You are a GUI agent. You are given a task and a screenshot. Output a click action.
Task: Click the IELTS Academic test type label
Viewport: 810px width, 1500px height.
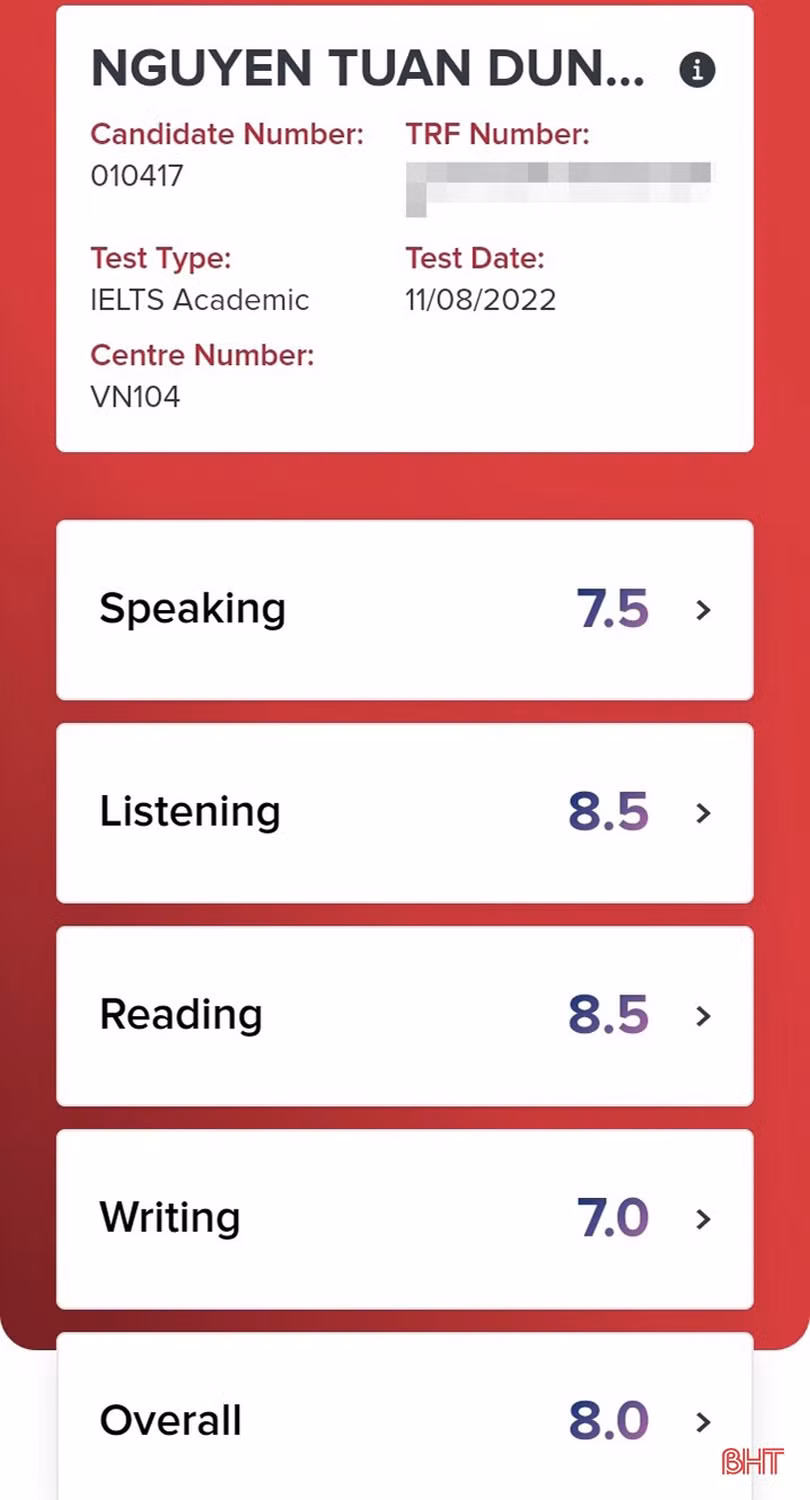tap(199, 299)
